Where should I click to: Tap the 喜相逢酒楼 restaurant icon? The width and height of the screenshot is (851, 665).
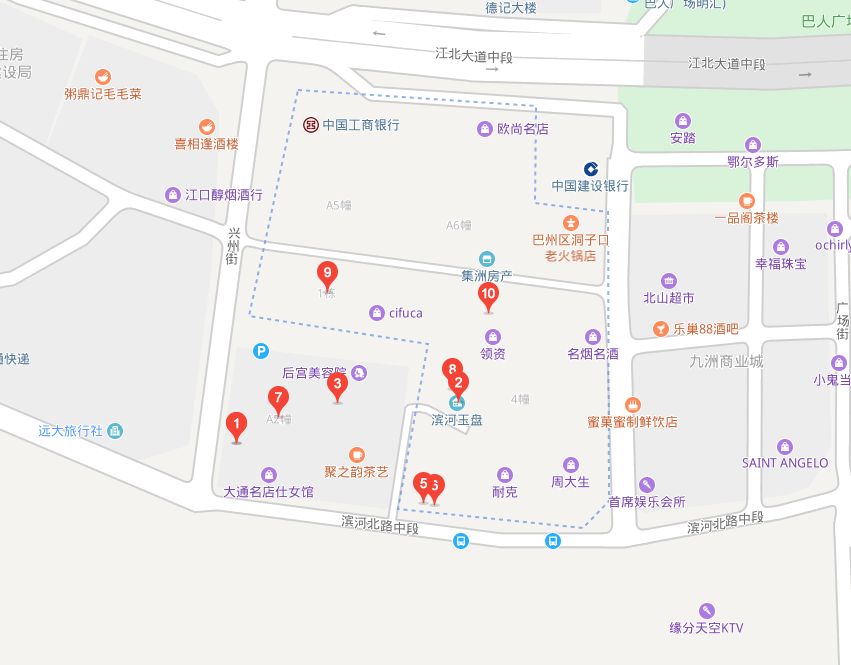point(207,127)
